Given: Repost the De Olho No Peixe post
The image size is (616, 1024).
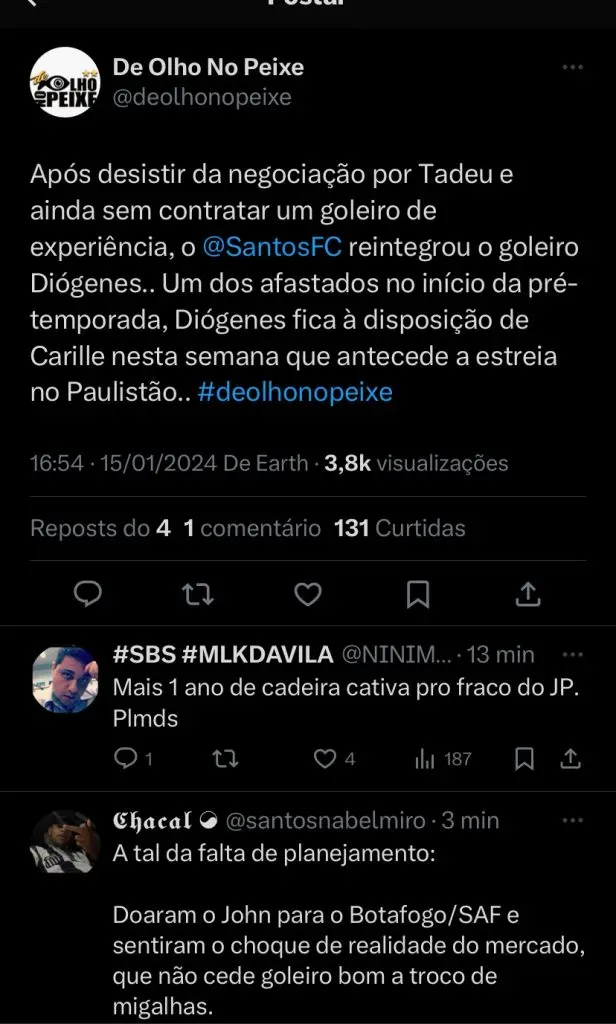Looking at the screenshot, I should pyautogui.click(x=198, y=594).
